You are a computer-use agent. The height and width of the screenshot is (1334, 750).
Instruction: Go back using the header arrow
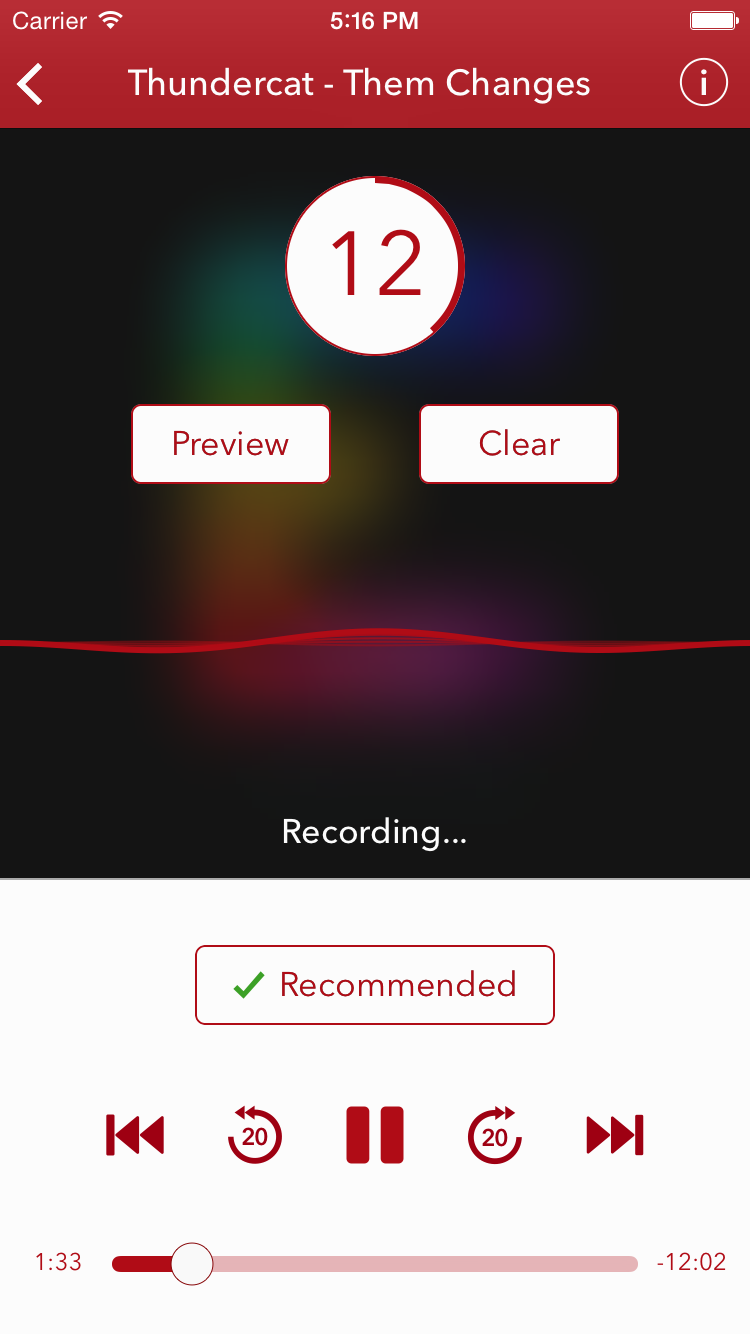pyautogui.click(x=32, y=84)
